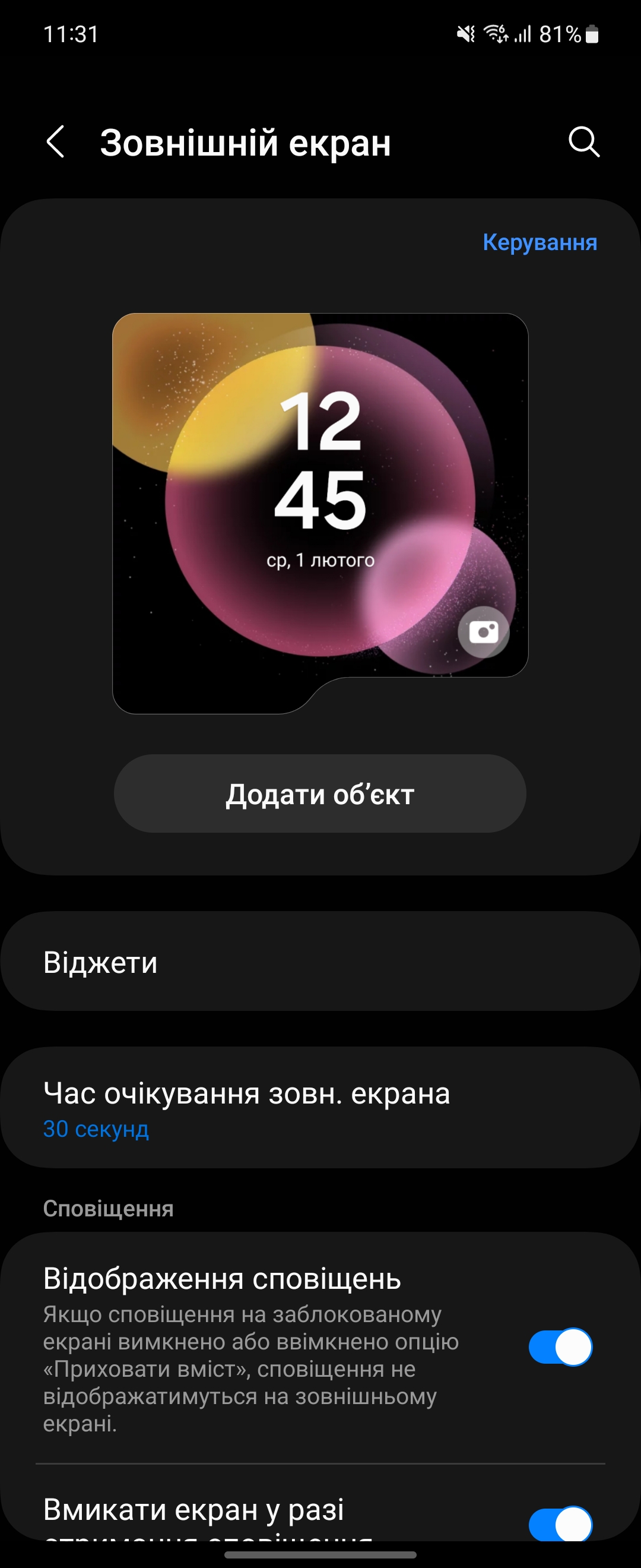Tap the Додати об'єкт button

point(320,794)
